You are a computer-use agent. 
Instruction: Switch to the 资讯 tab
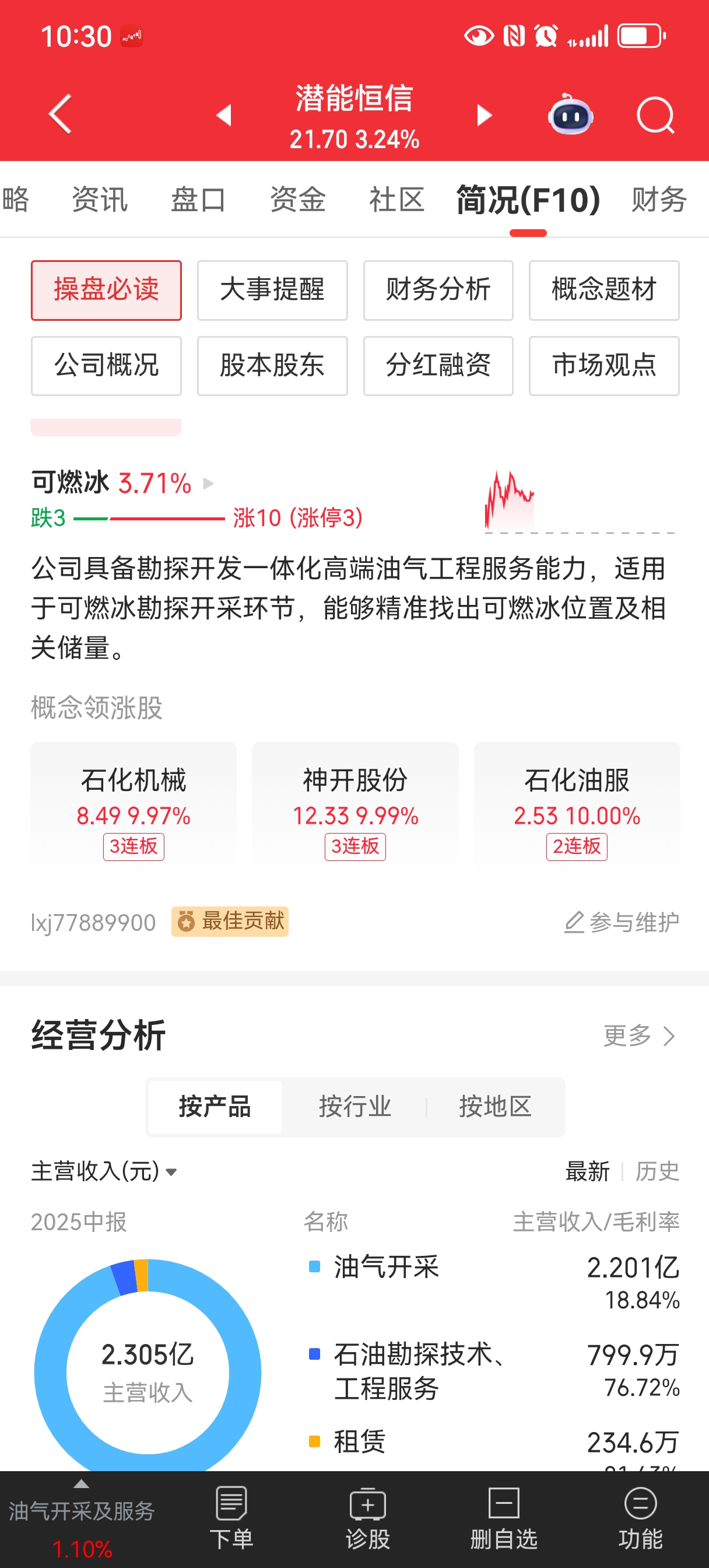tap(100, 199)
